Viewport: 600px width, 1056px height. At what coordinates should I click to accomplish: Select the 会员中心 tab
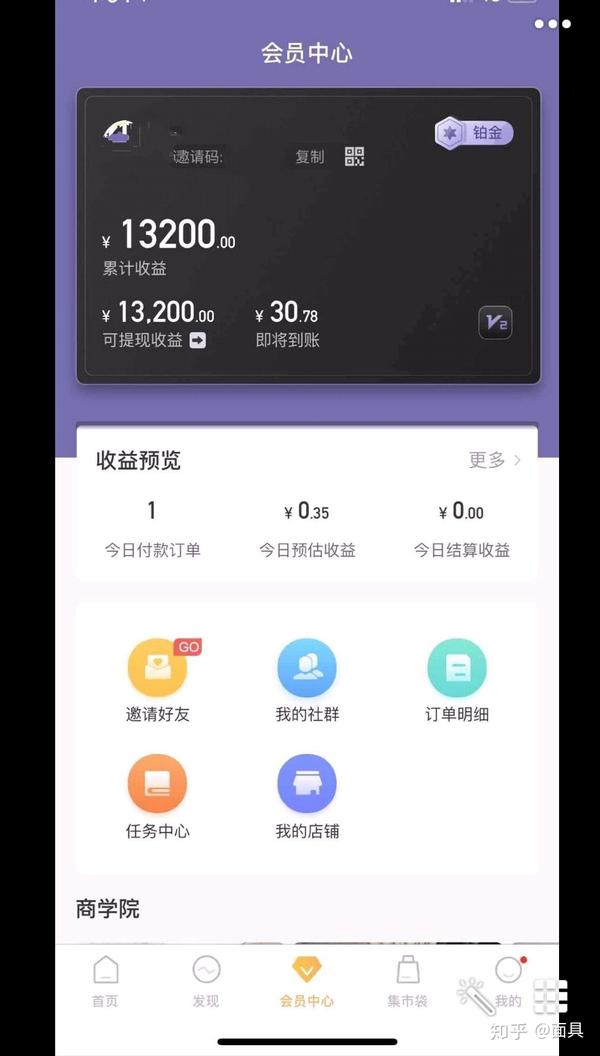(x=307, y=981)
